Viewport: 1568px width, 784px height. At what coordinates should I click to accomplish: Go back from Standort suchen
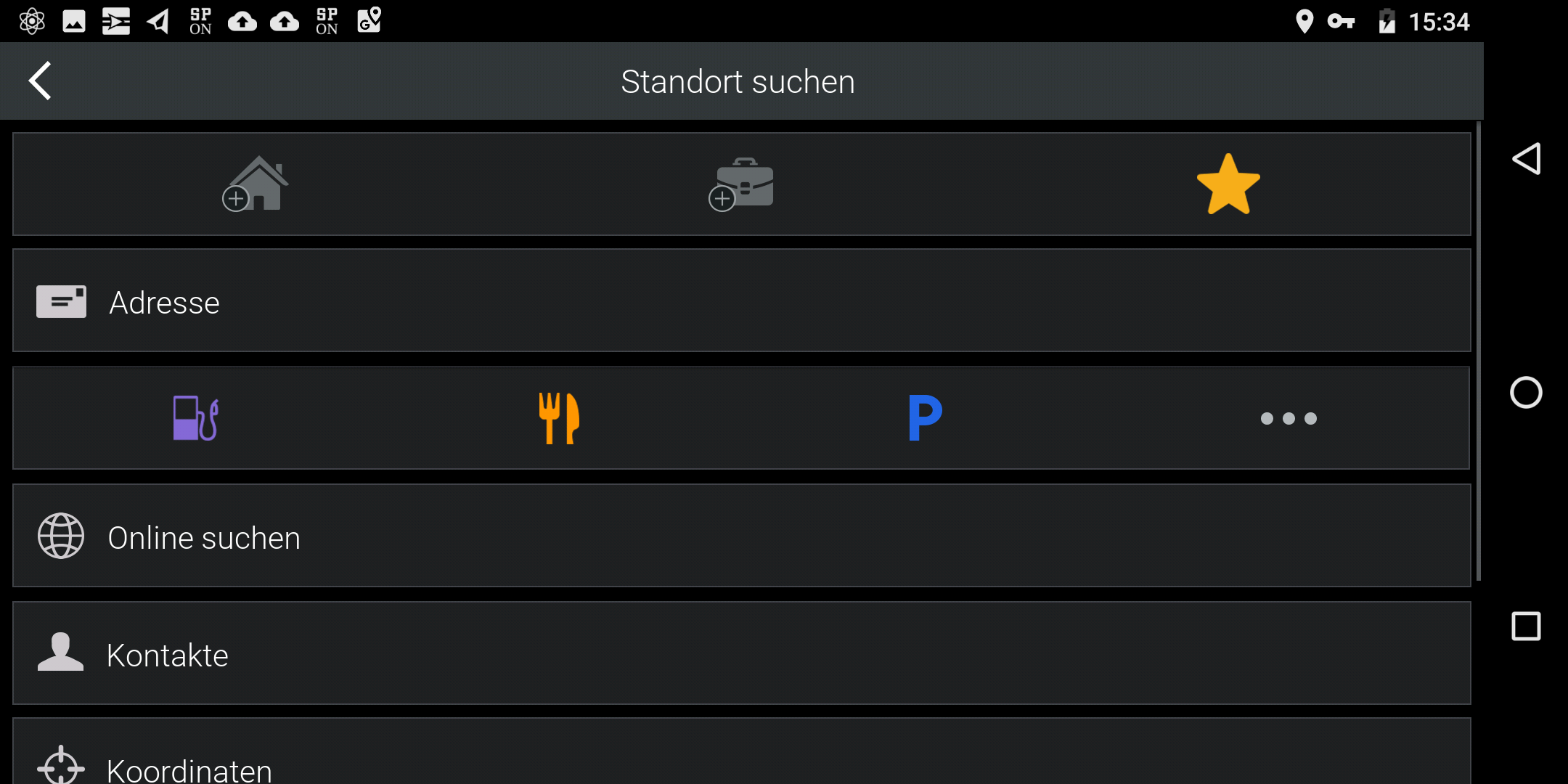(41, 81)
